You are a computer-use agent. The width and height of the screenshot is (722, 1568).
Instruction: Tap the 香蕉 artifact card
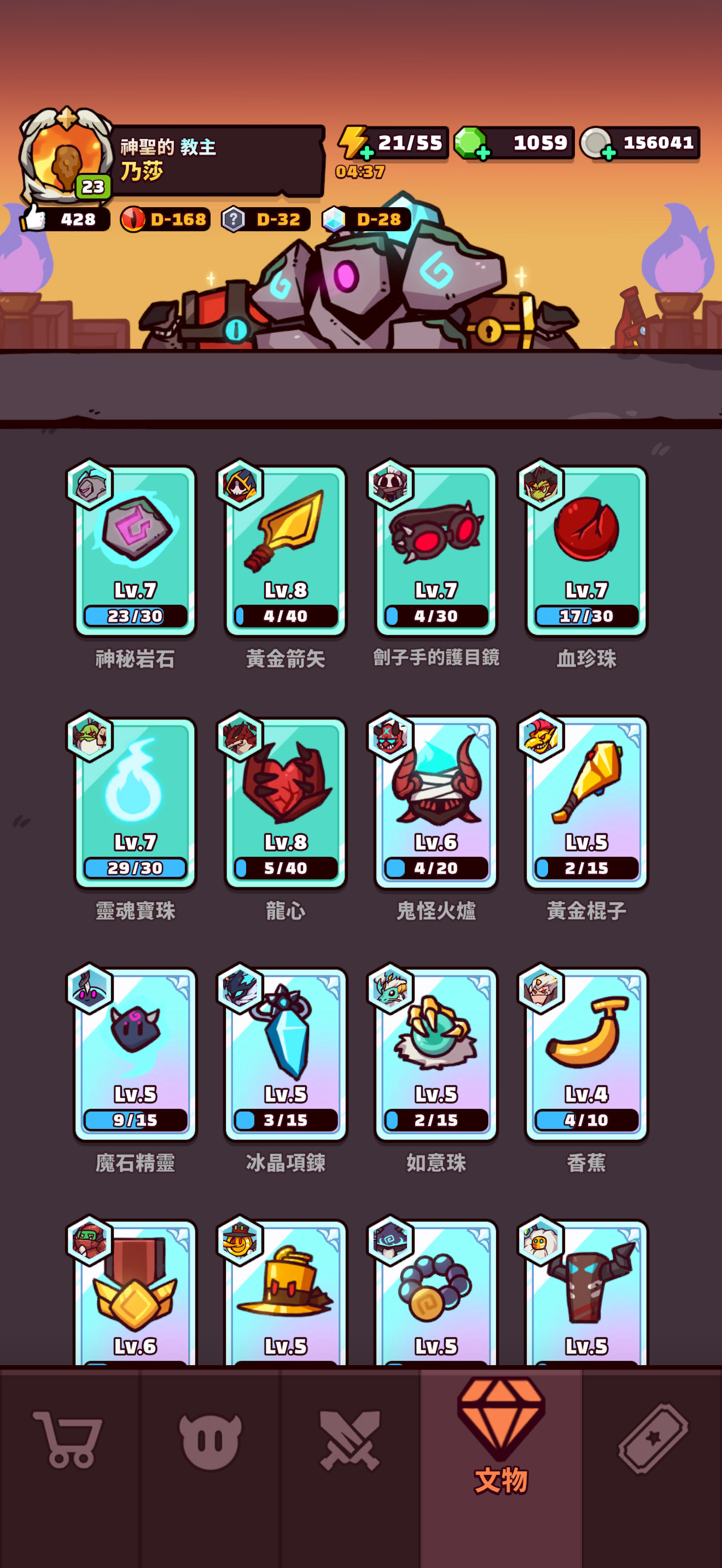(586, 1054)
